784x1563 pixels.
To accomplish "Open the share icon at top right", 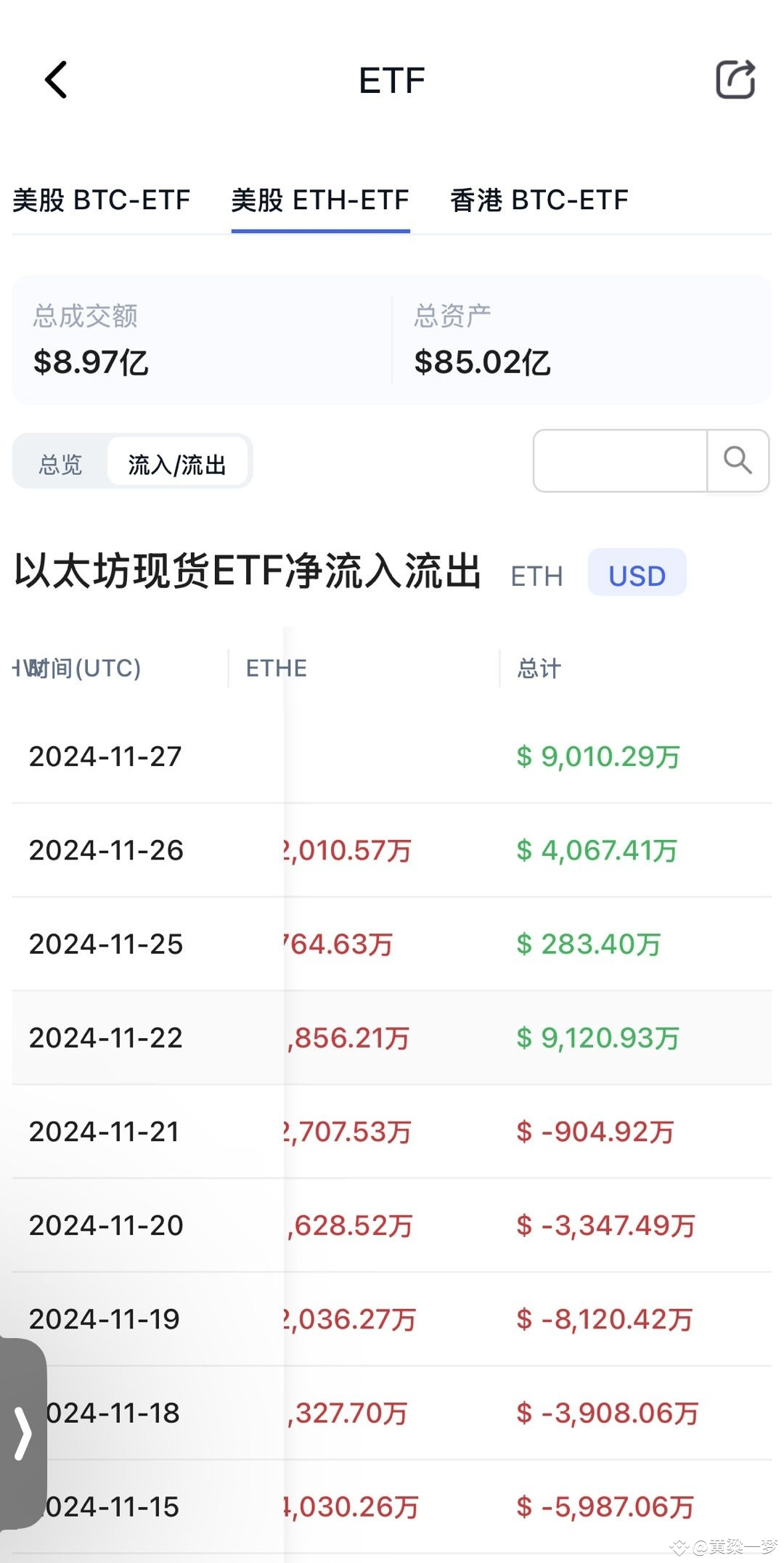I will pos(734,80).
